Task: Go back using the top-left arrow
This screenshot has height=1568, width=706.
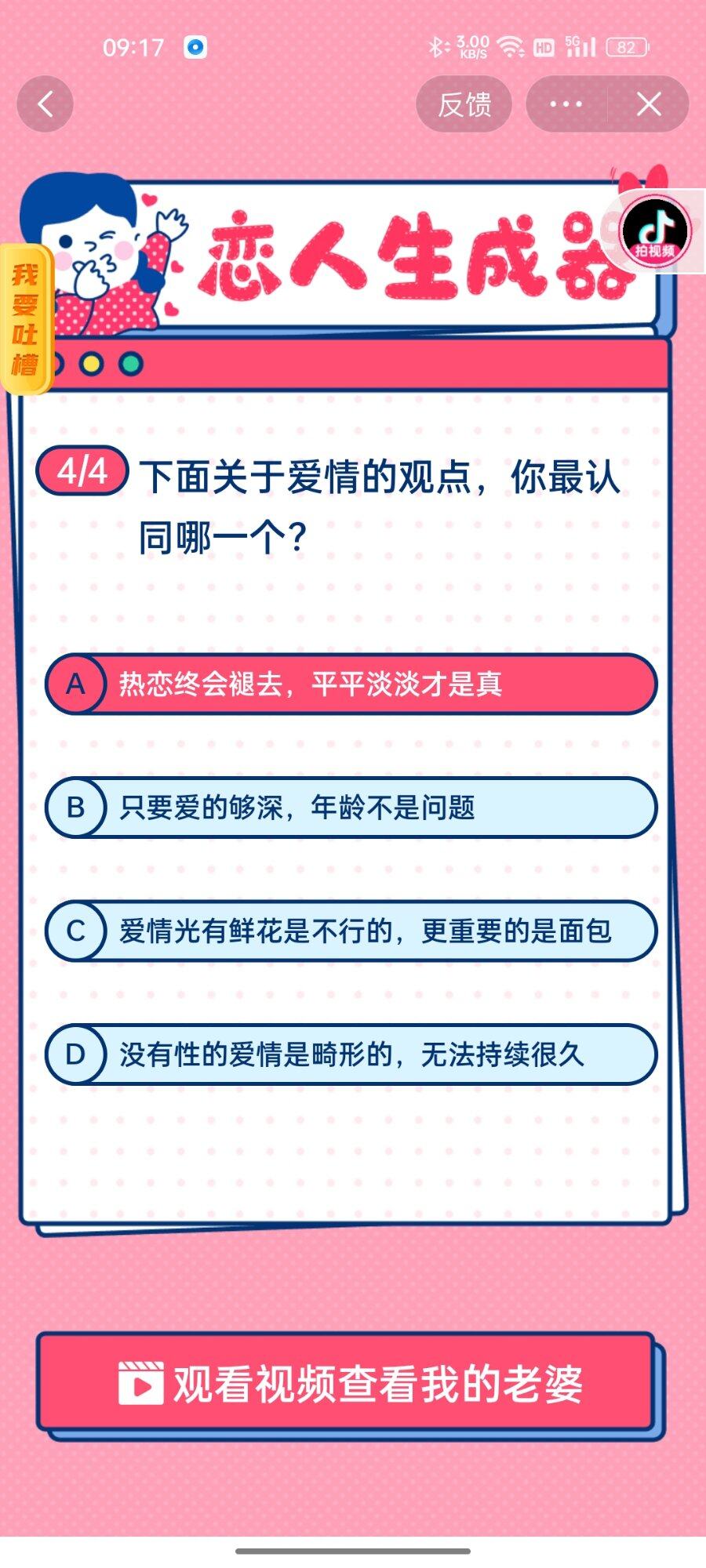Action: click(45, 103)
